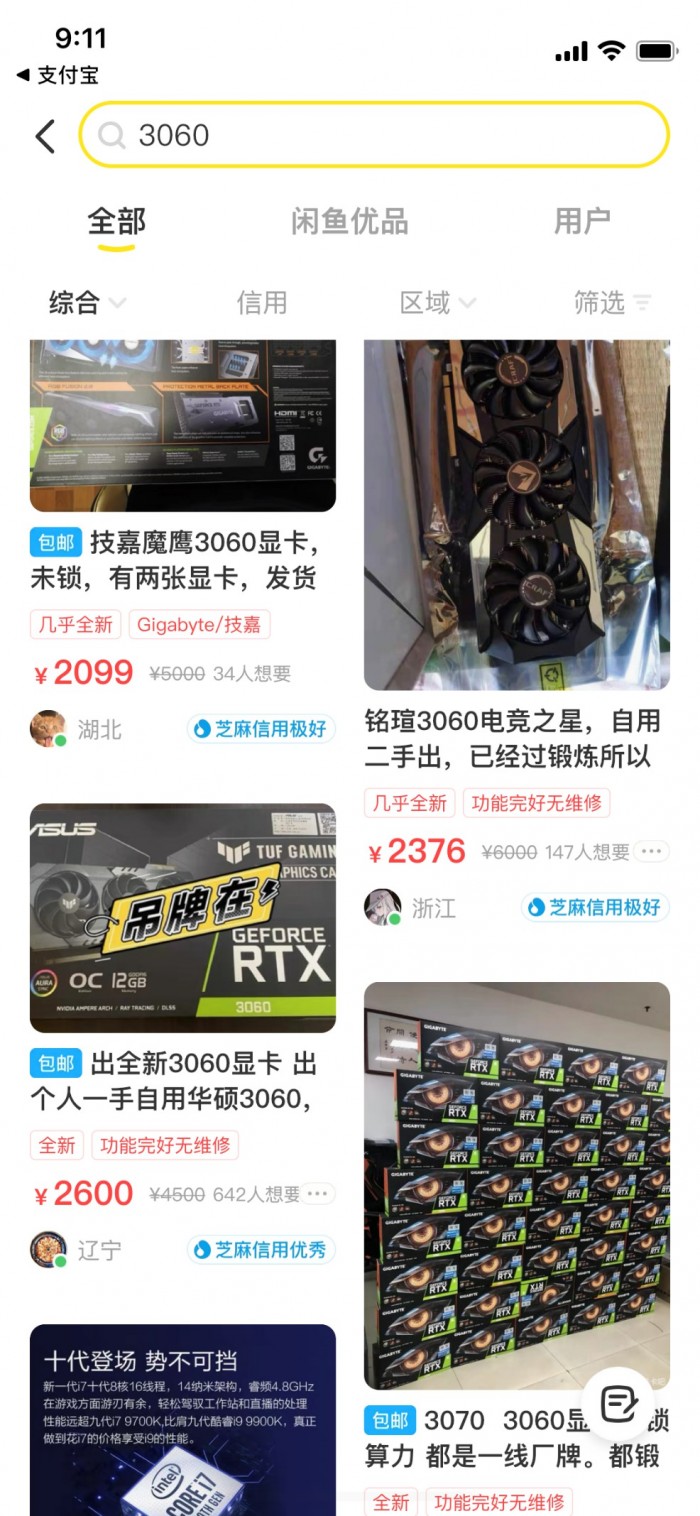Expand the 综合 sort dropdown
This screenshot has width=700, height=1516.
coord(87,302)
